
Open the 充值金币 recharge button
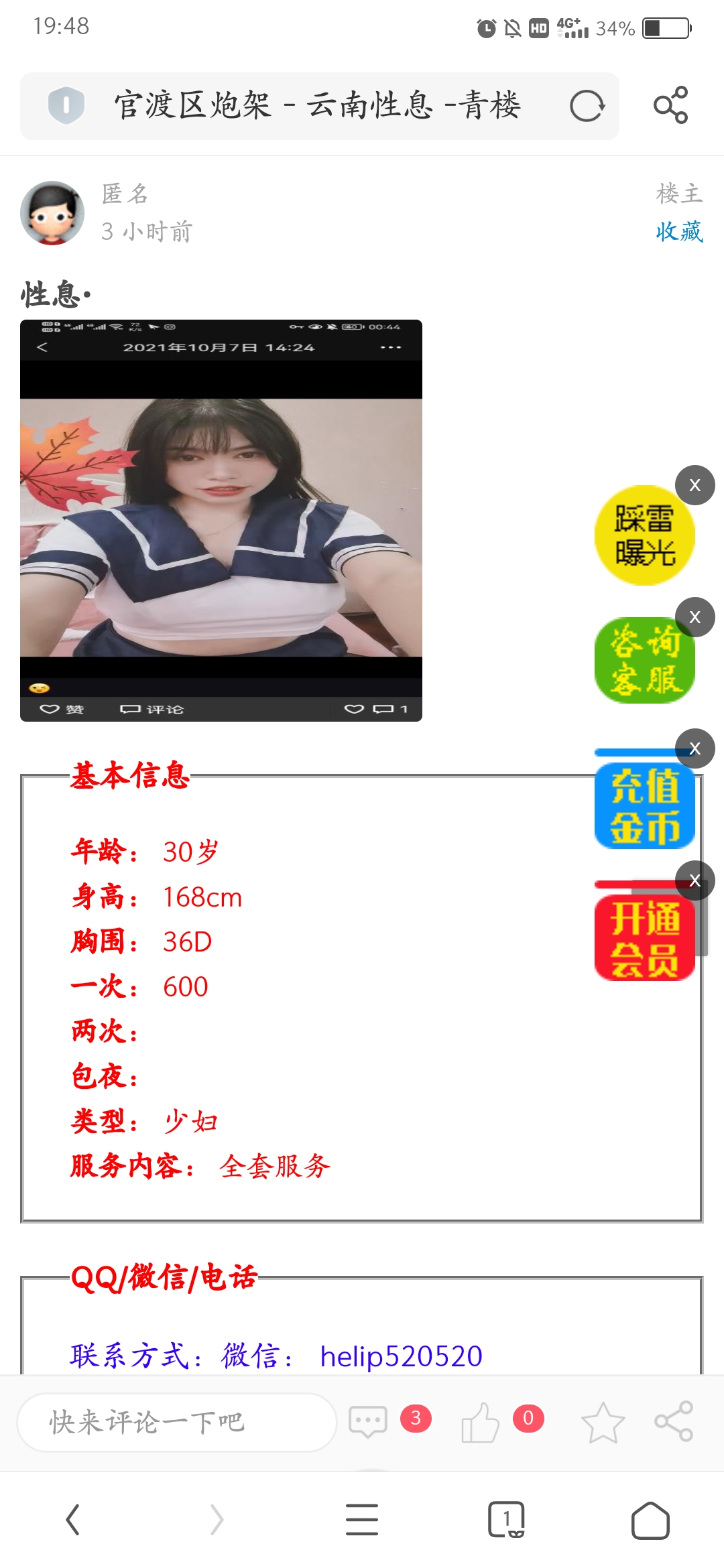tap(644, 804)
